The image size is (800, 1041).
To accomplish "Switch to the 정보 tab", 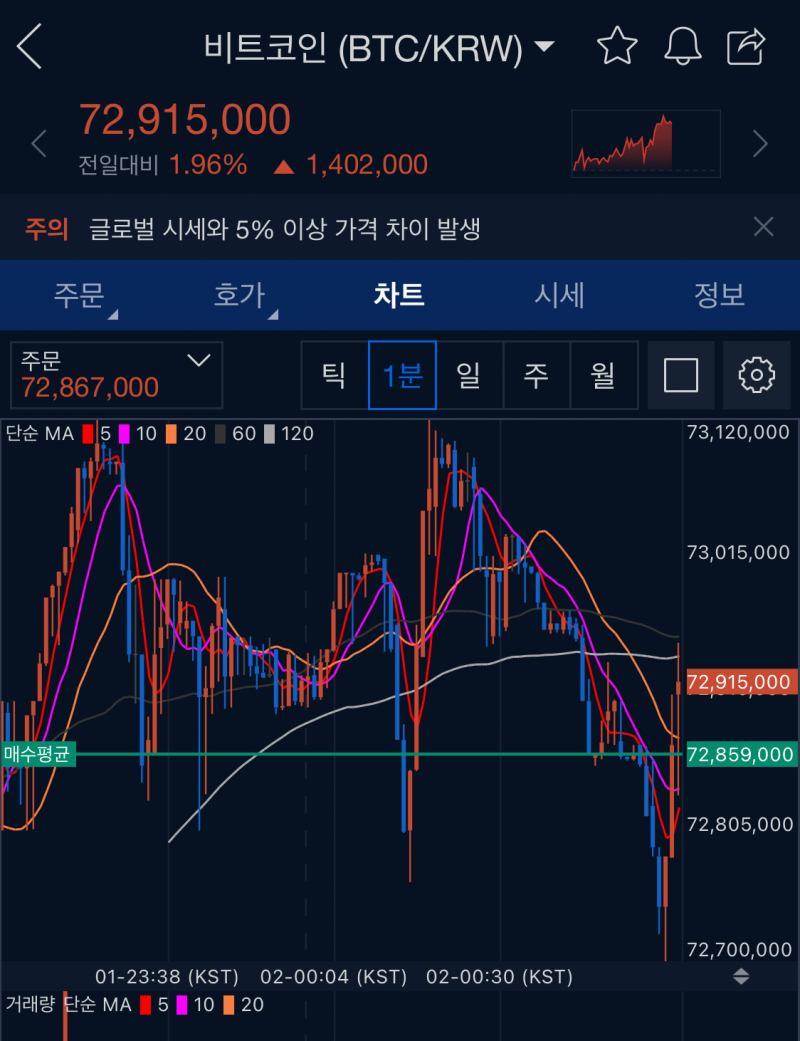I will point(719,295).
